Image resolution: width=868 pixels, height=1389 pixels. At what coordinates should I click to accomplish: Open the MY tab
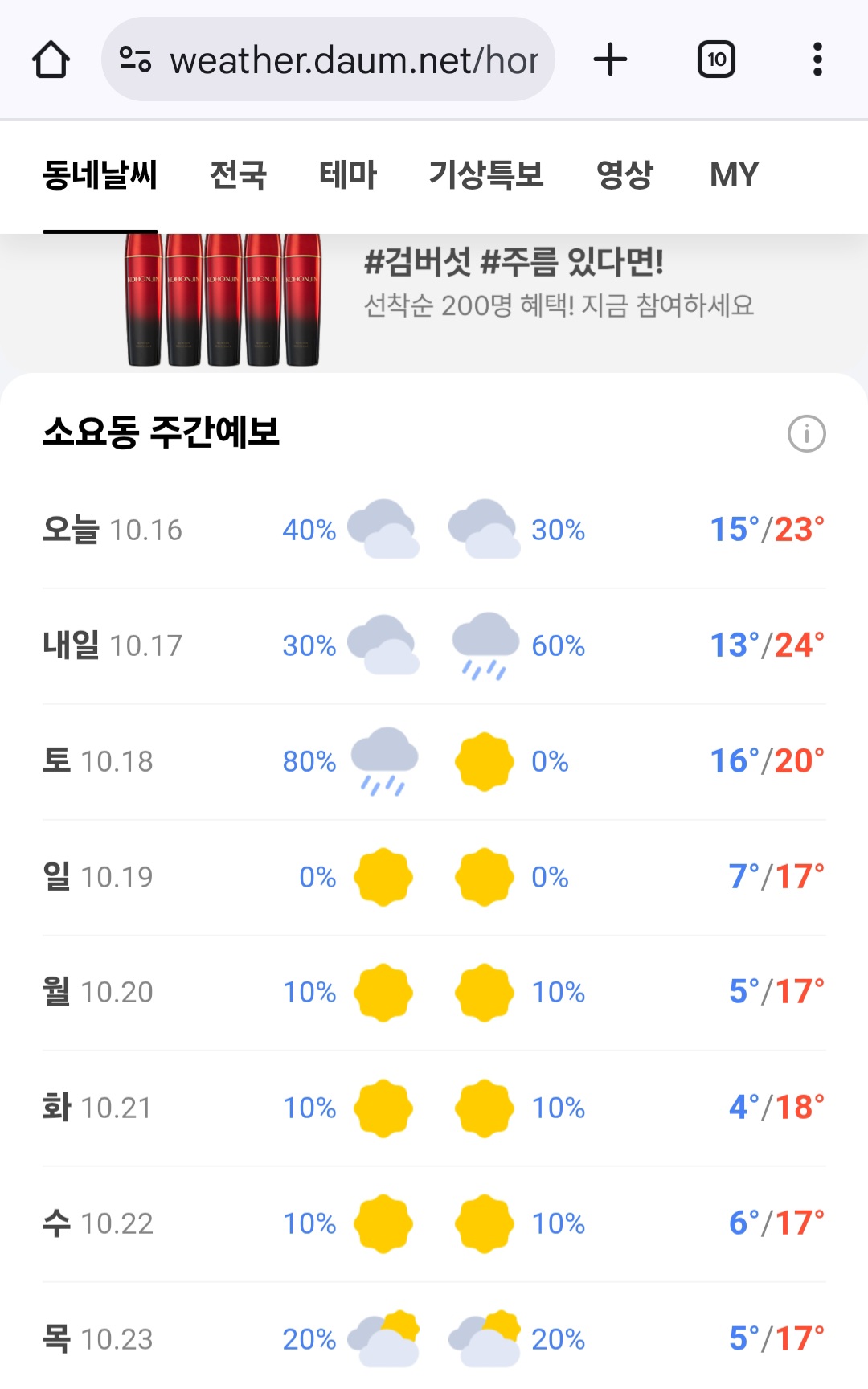[734, 175]
